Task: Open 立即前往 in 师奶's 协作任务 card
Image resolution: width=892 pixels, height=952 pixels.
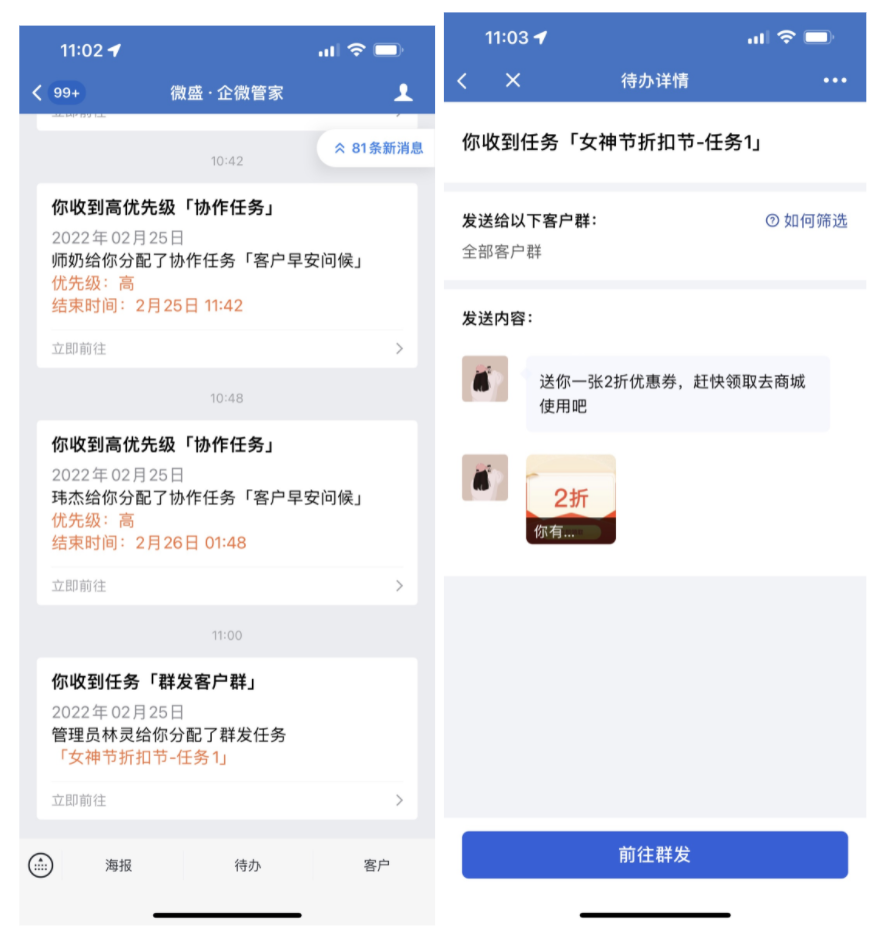Action: [227, 349]
